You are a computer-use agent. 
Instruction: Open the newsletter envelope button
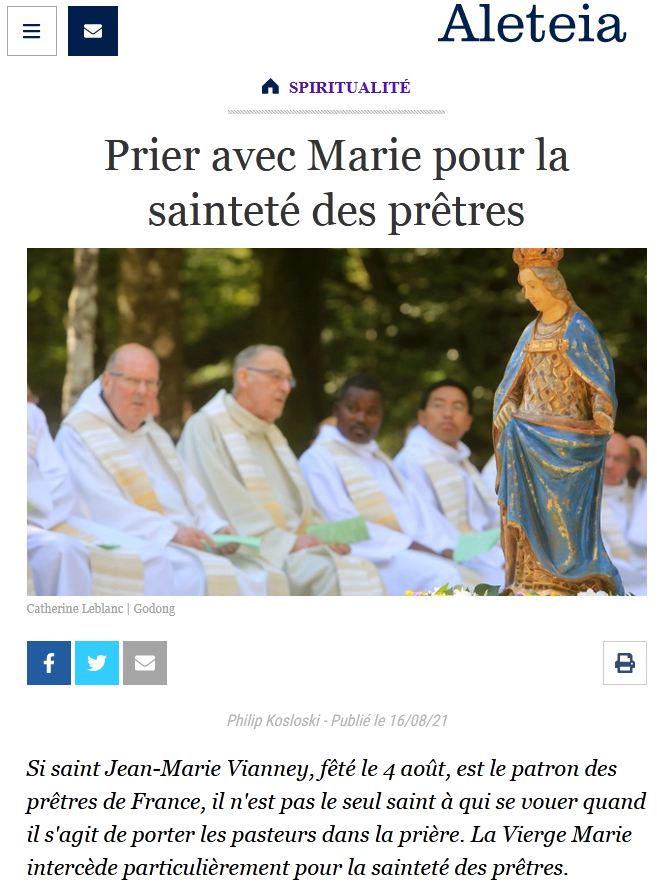[x=93, y=31]
